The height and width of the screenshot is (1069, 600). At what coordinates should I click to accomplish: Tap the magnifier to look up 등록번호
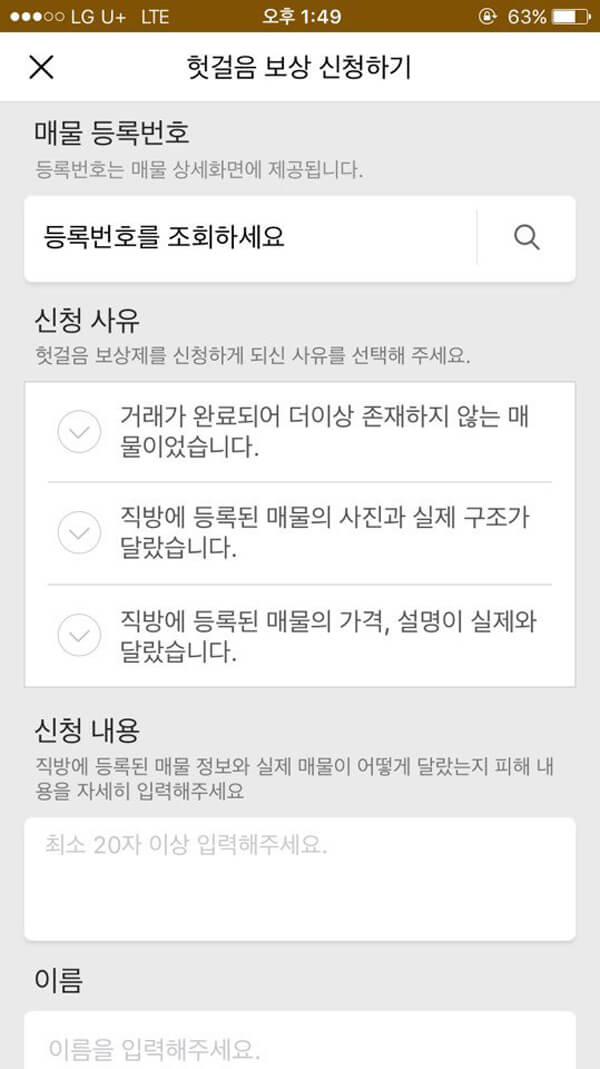coord(526,238)
